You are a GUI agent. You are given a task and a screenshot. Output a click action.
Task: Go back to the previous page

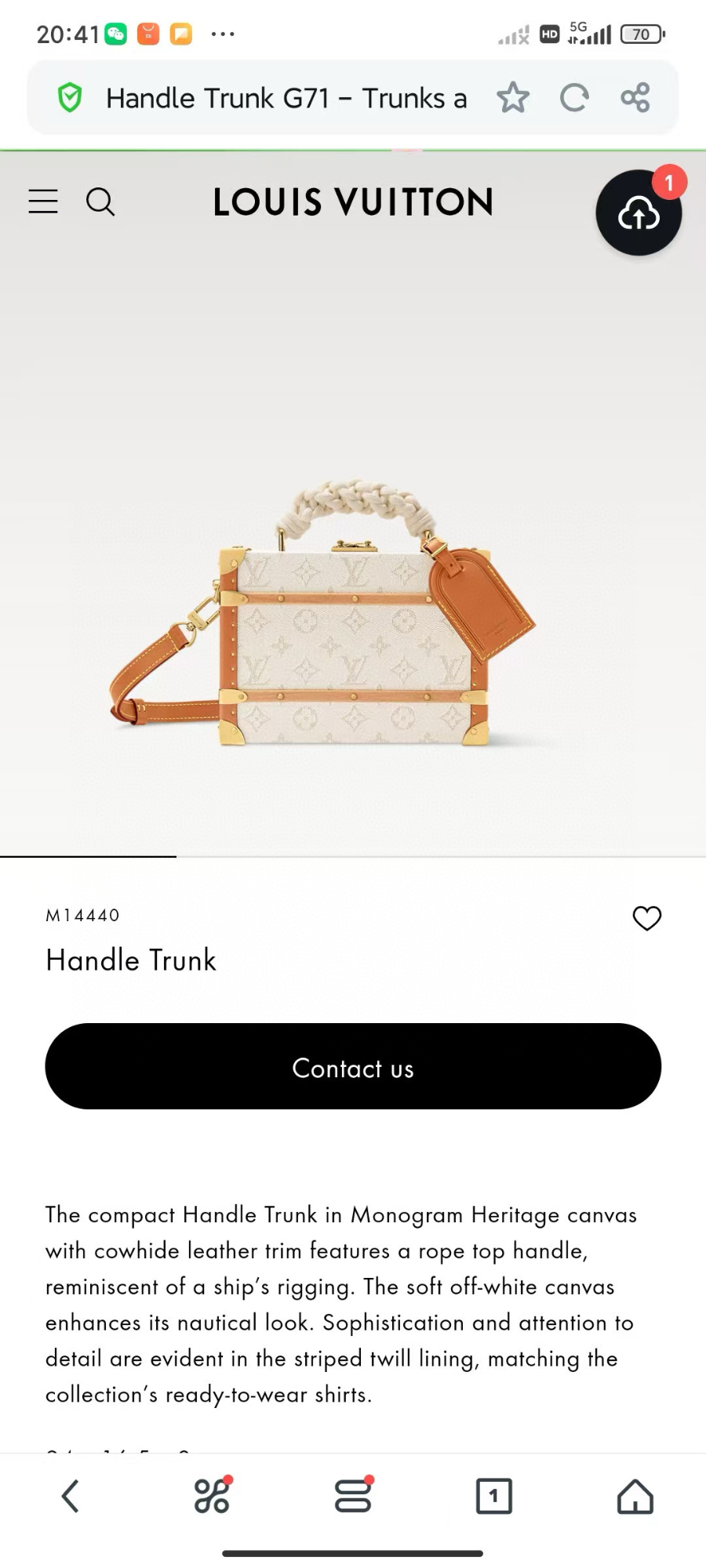tap(71, 1496)
